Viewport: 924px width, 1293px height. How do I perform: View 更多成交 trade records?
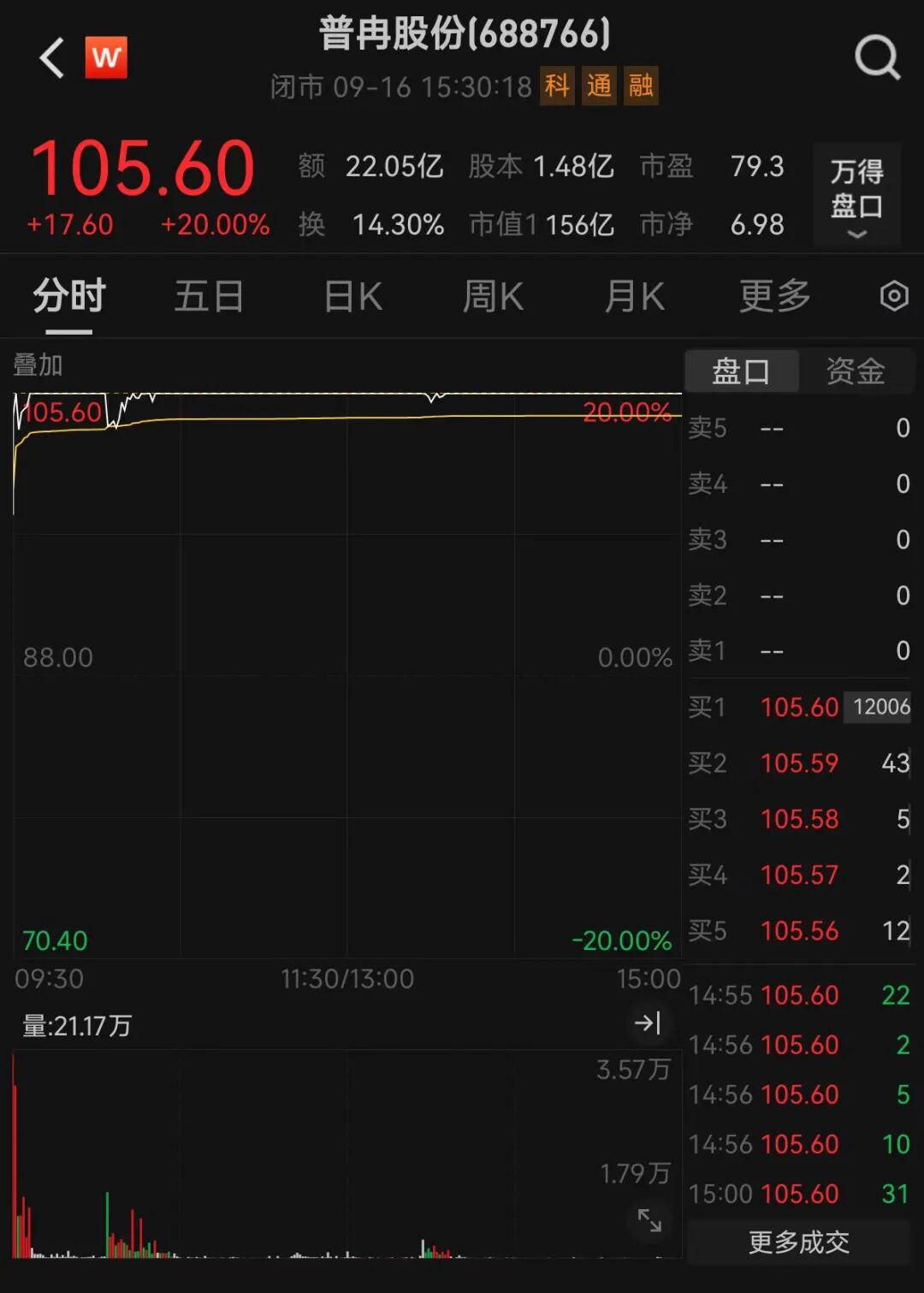tap(798, 1242)
